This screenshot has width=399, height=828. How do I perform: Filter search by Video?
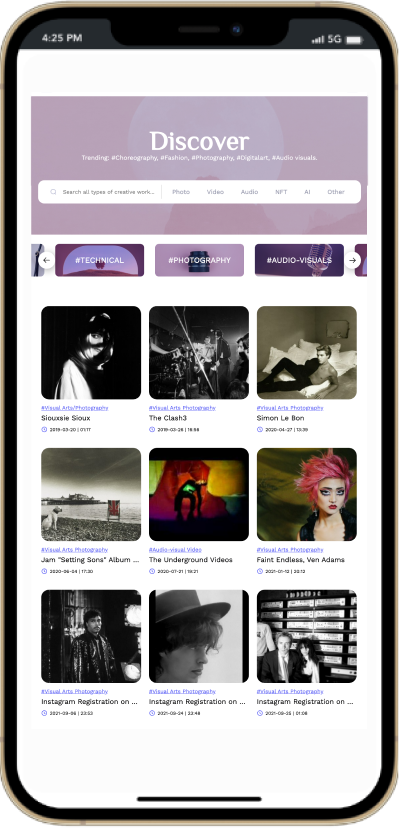[215, 192]
